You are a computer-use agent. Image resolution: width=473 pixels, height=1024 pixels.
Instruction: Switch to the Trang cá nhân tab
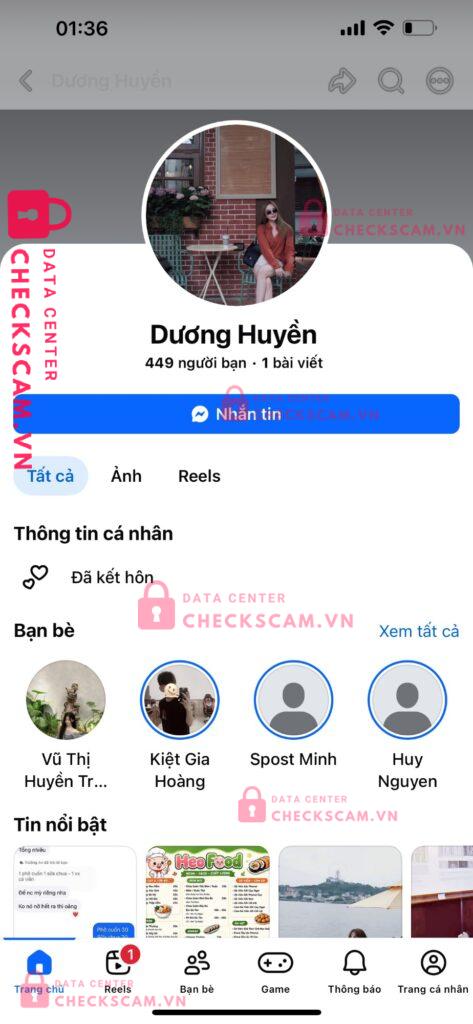click(433, 971)
